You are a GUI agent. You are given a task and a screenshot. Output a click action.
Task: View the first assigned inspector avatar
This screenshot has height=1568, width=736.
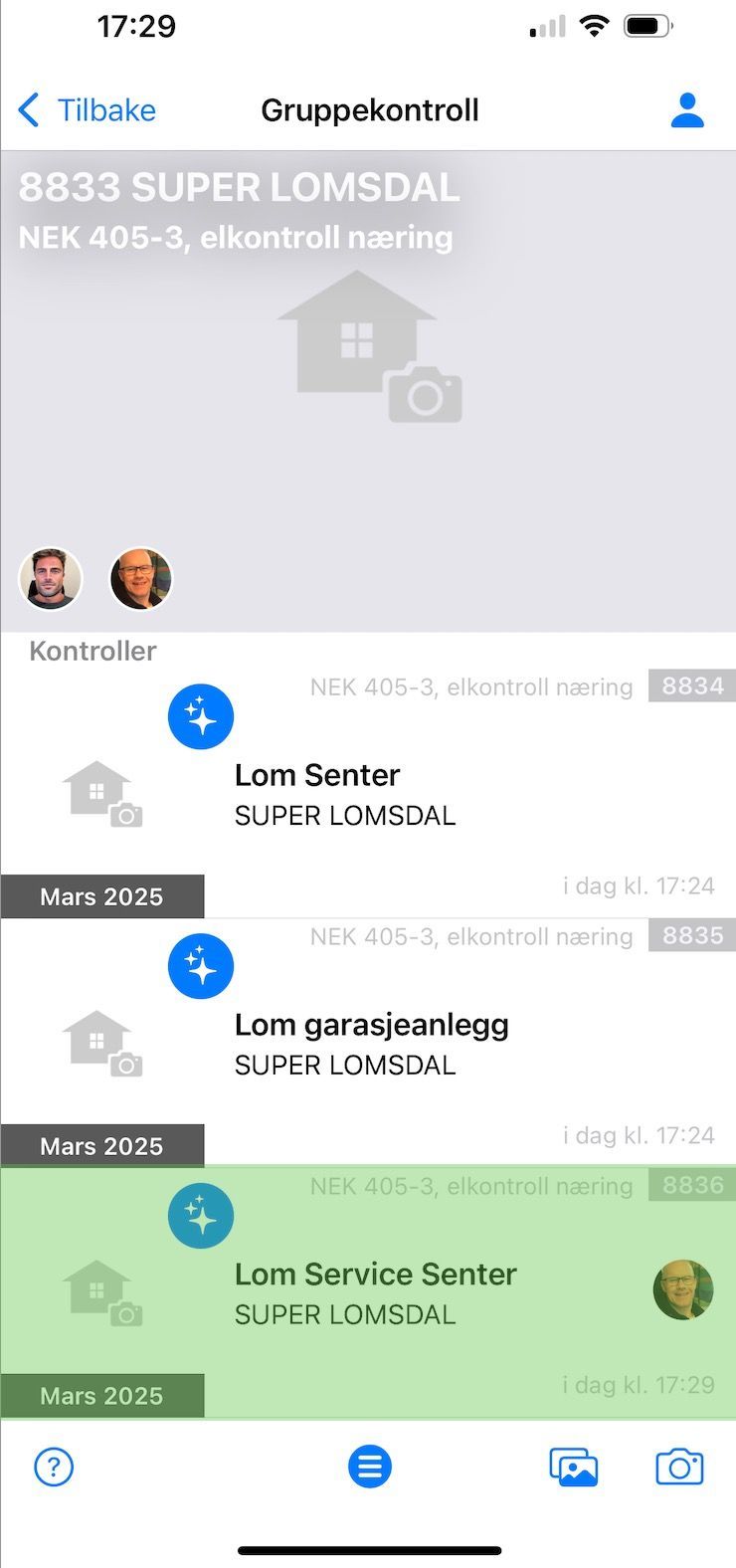[x=51, y=578]
